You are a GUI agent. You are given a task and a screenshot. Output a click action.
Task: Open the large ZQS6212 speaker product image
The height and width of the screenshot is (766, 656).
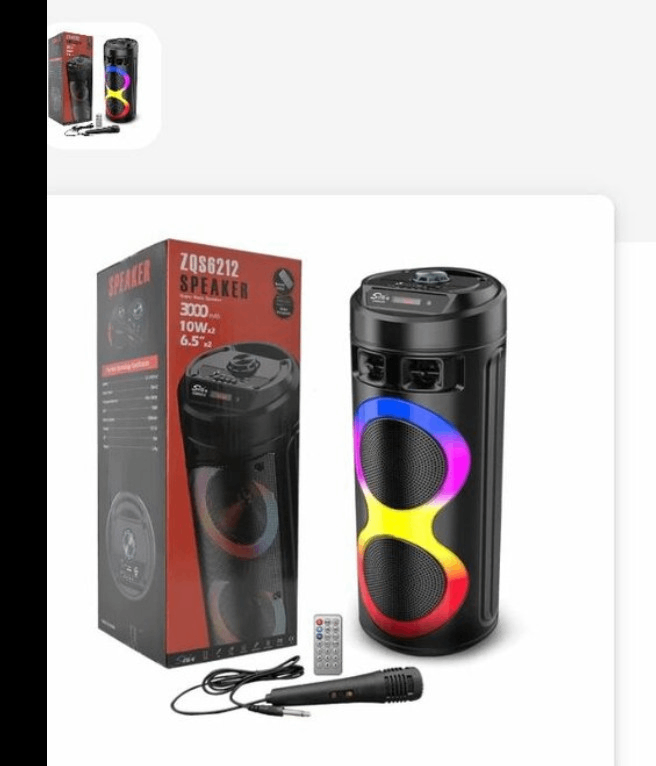point(330,480)
